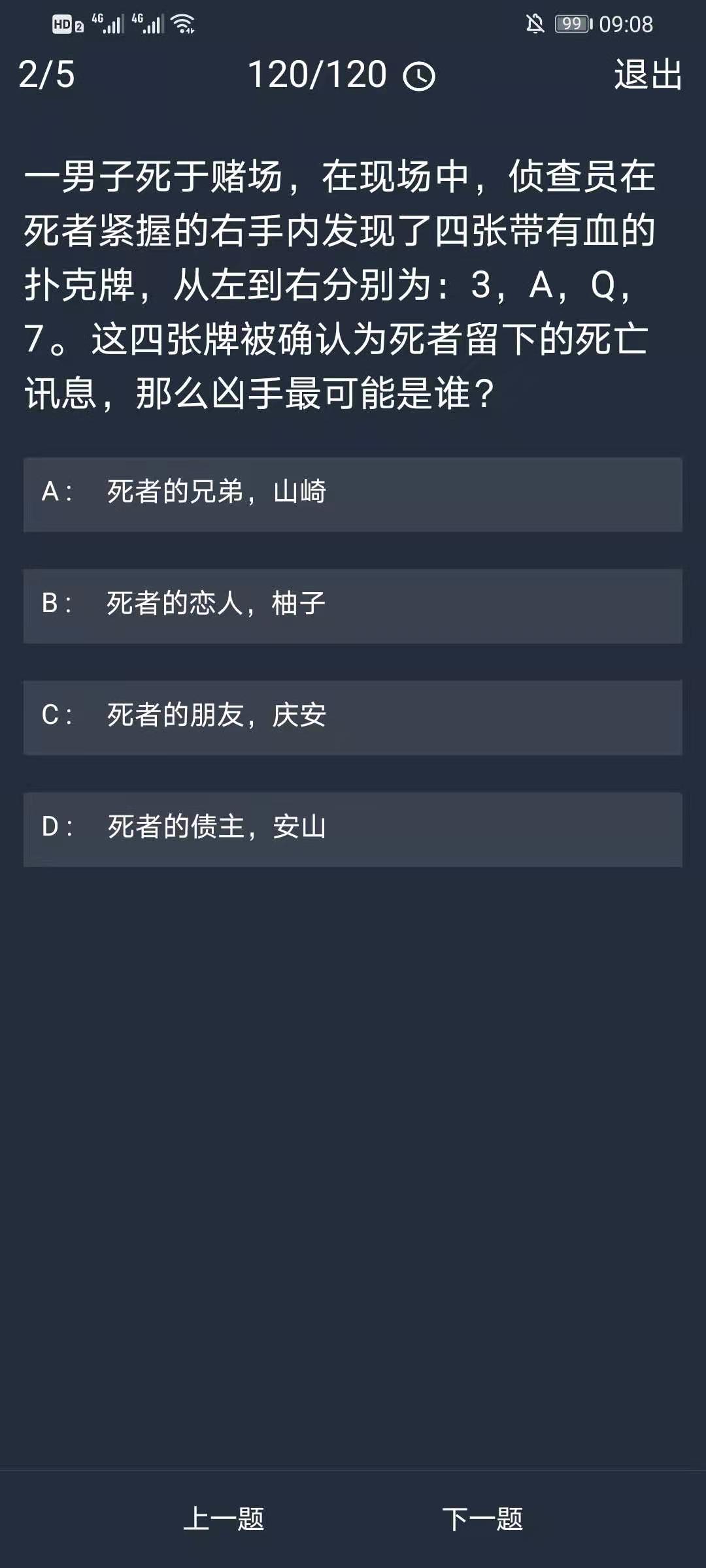Go back with 上一题

pos(224,1519)
